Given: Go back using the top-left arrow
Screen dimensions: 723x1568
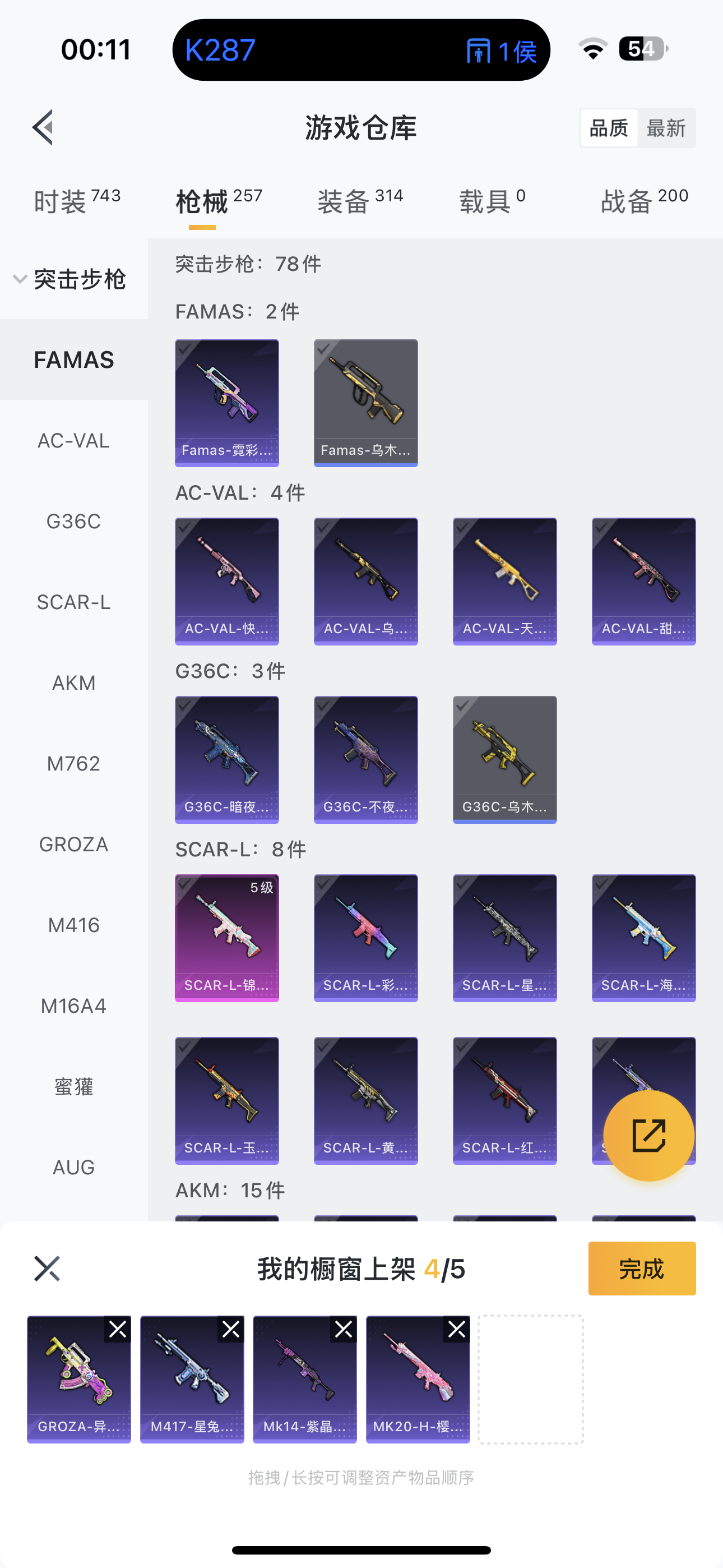Looking at the screenshot, I should (44, 128).
